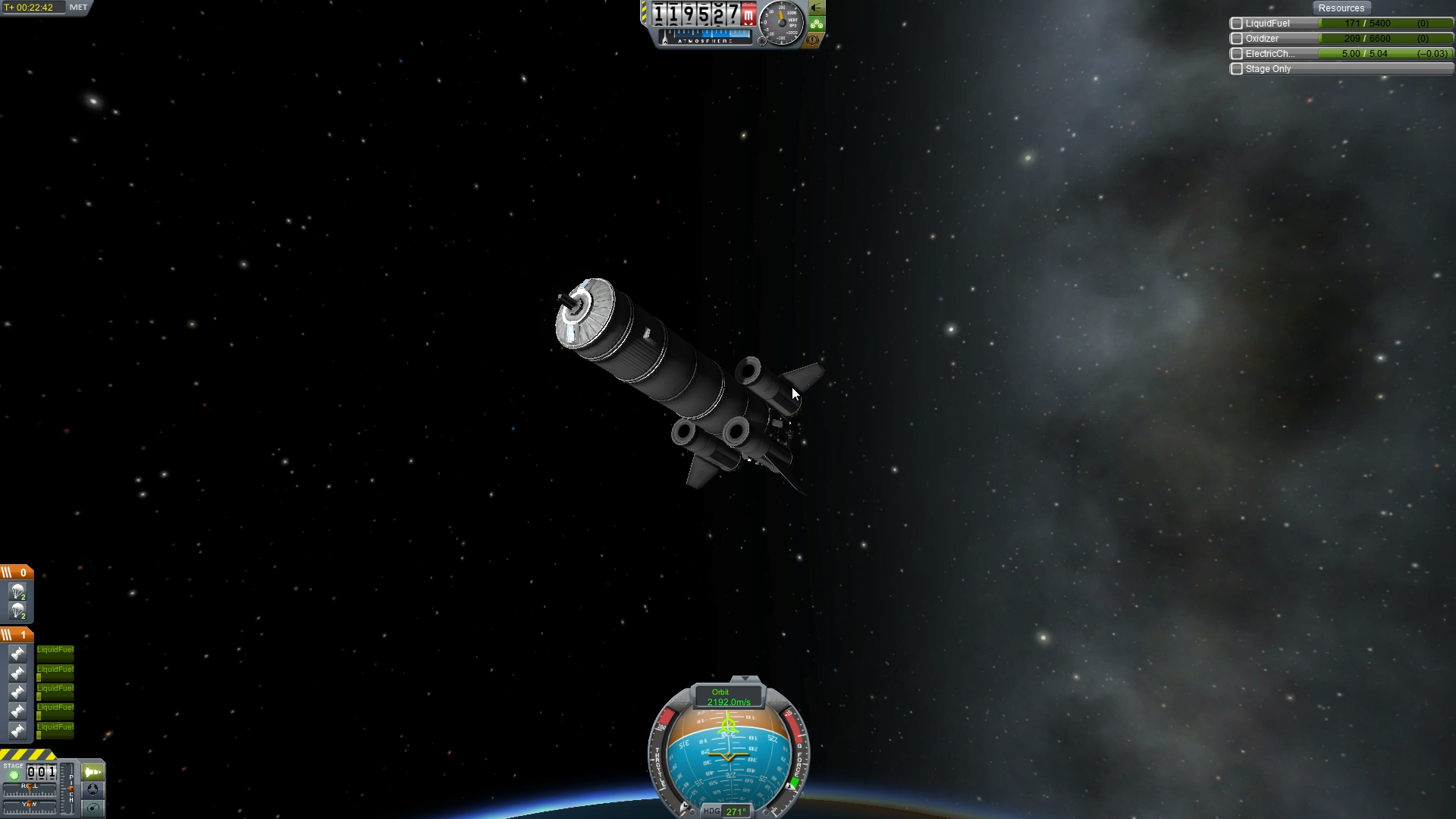This screenshot has height=819, width=1456.
Task: Collapse the Resources panel
Action: pyautogui.click(x=1341, y=8)
